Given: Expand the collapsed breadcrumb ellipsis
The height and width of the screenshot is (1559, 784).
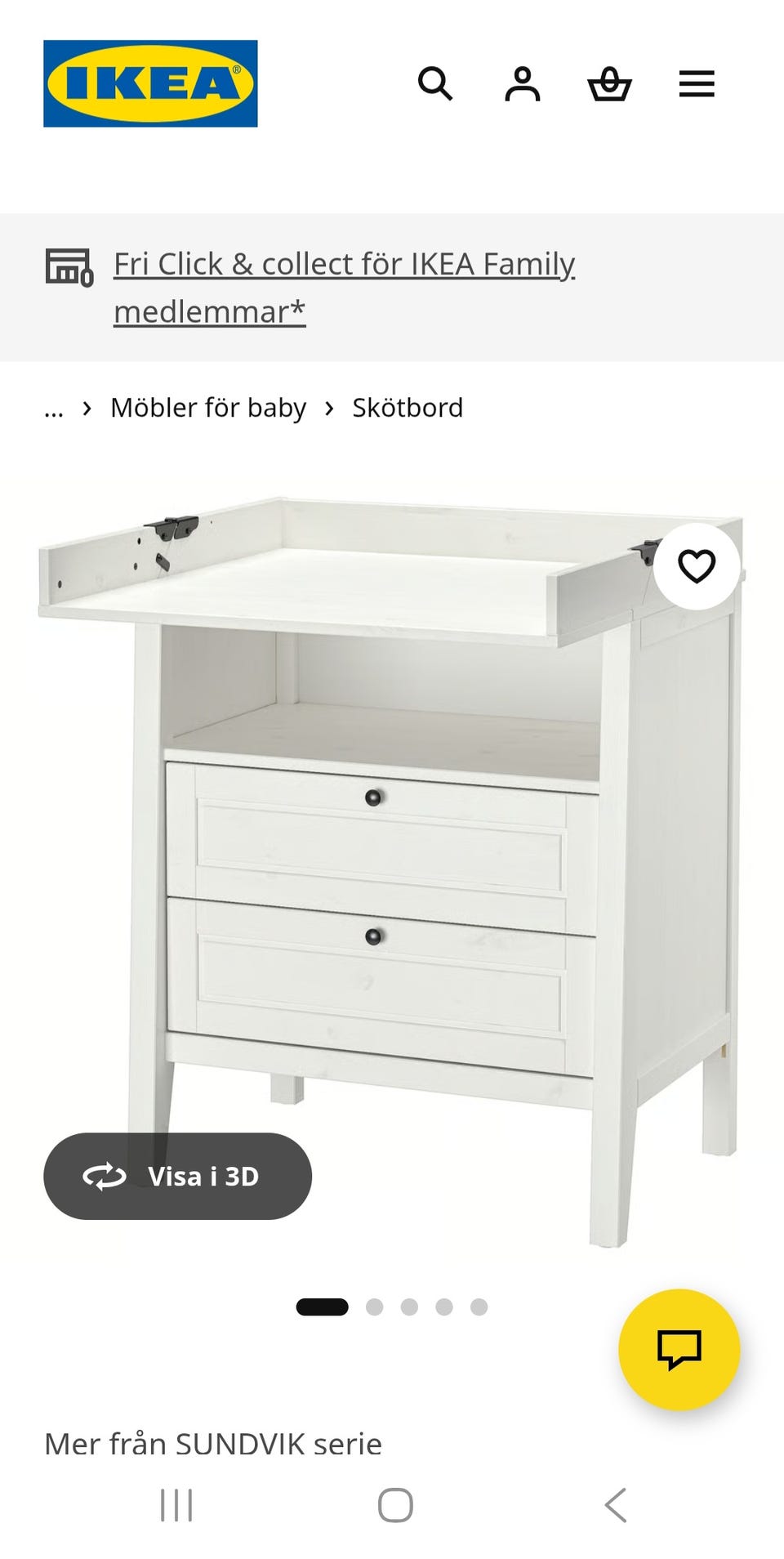Looking at the screenshot, I should [x=54, y=408].
